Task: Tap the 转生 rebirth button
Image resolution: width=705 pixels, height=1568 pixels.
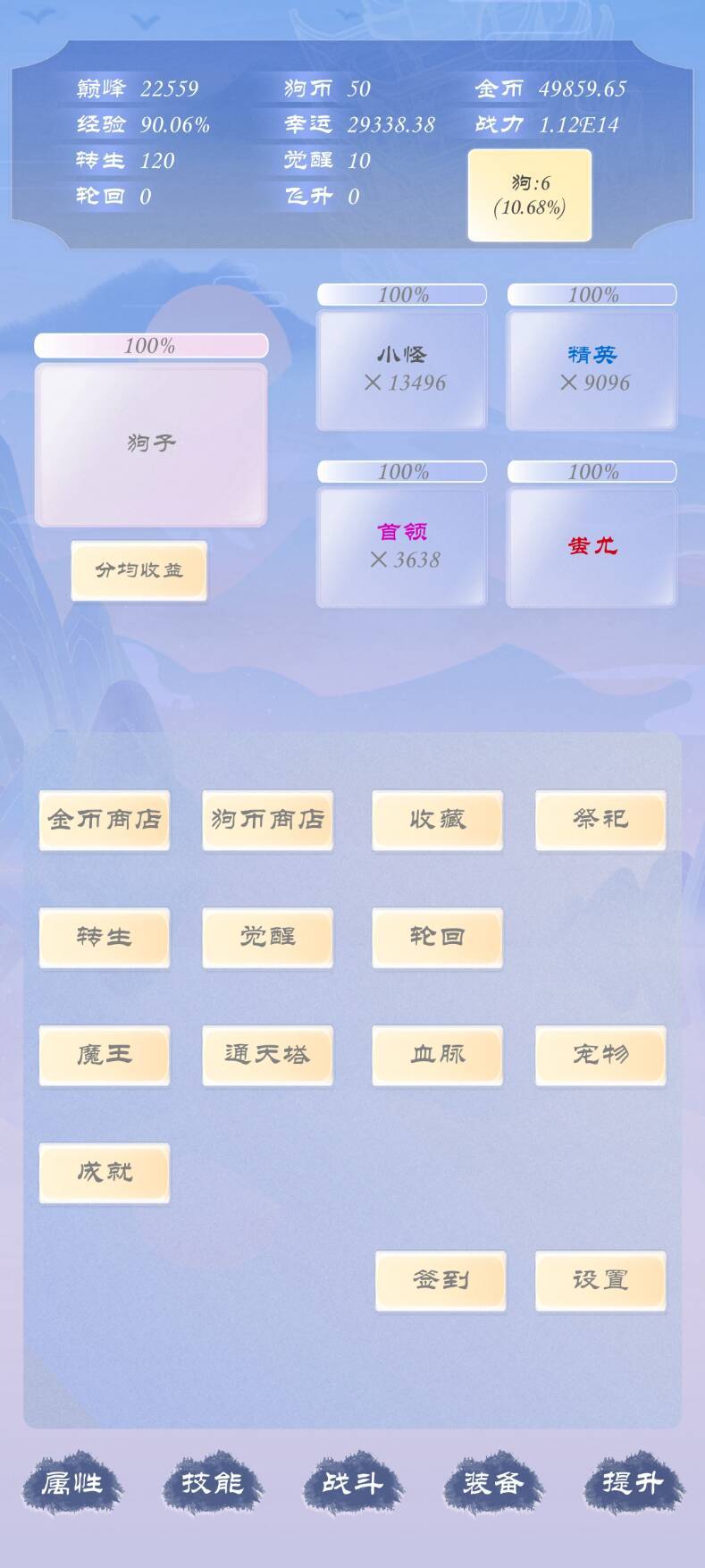Action: tap(105, 937)
